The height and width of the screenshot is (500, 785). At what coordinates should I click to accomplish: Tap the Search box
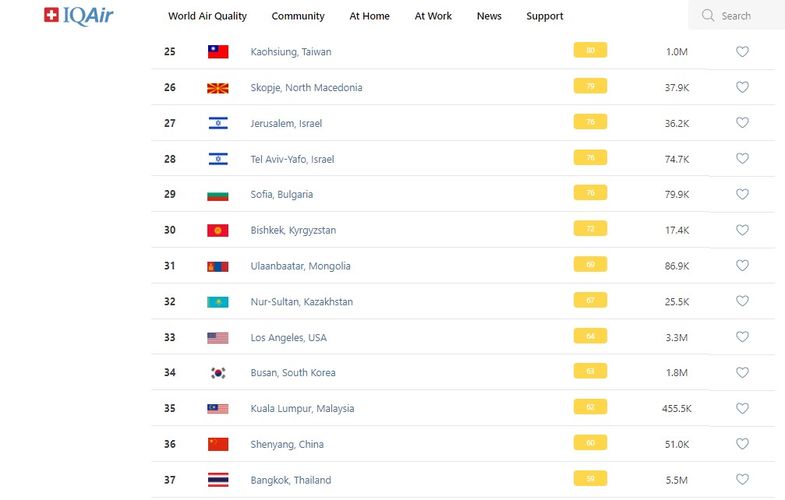point(740,16)
